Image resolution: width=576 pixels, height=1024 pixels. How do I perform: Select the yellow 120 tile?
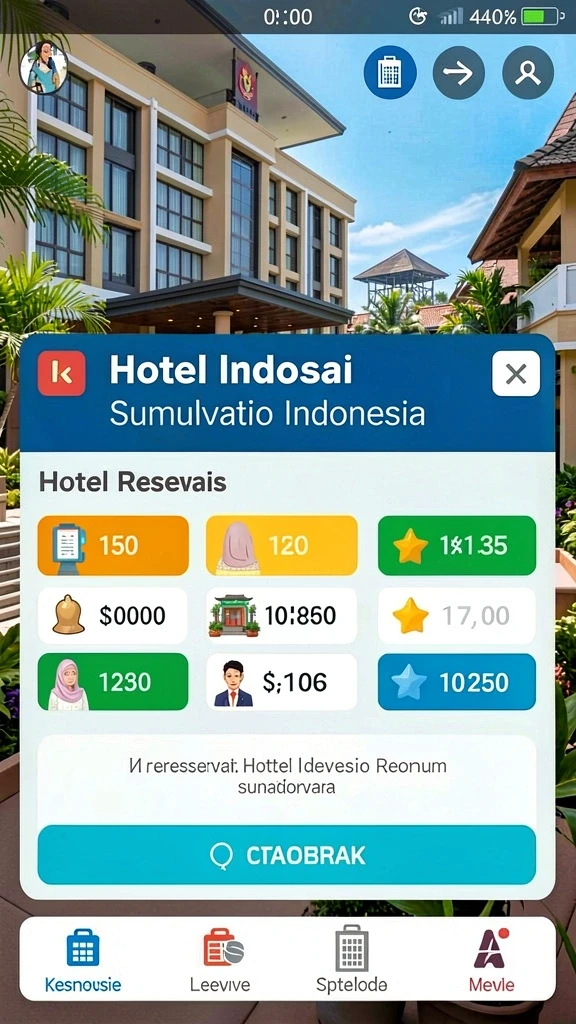(x=281, y=545)
